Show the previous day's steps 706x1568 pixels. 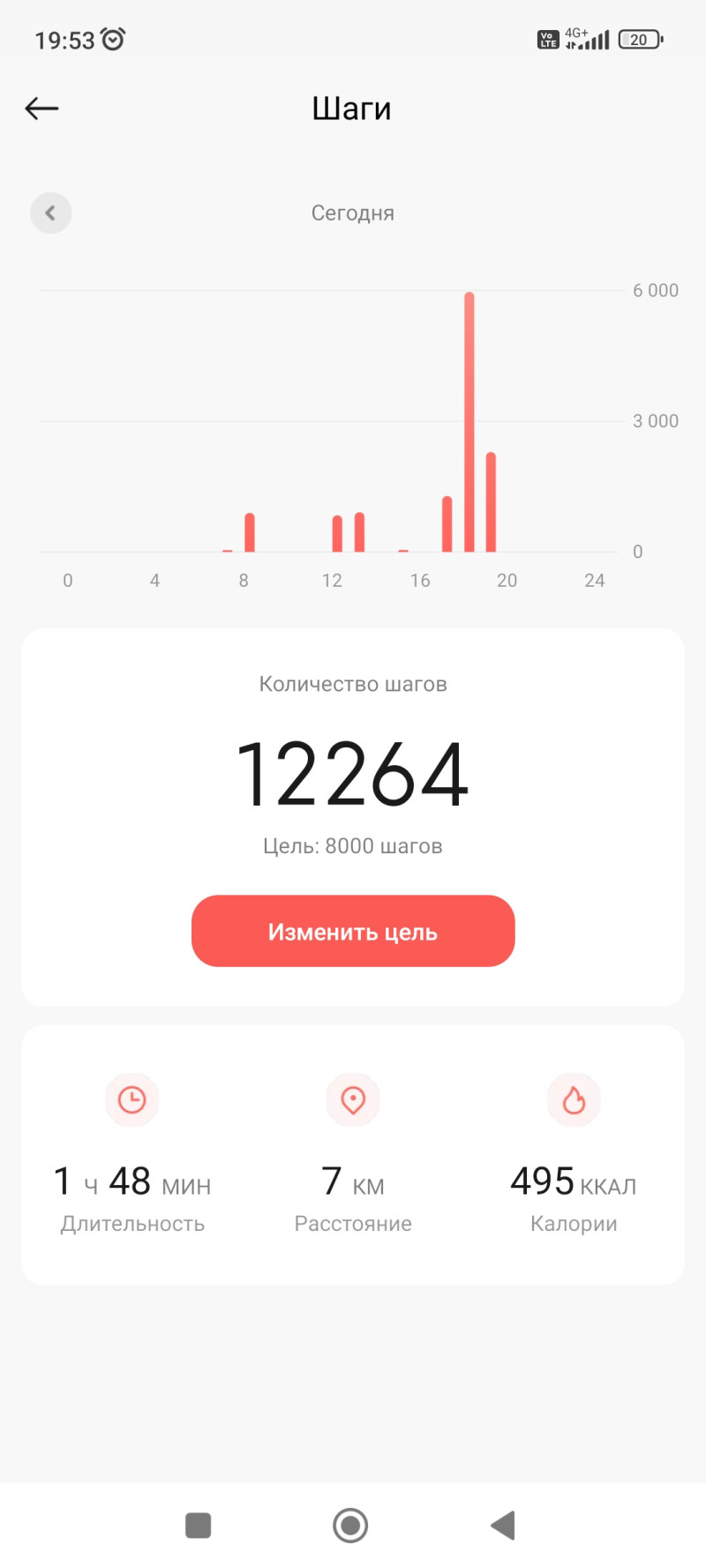point(51,213)
